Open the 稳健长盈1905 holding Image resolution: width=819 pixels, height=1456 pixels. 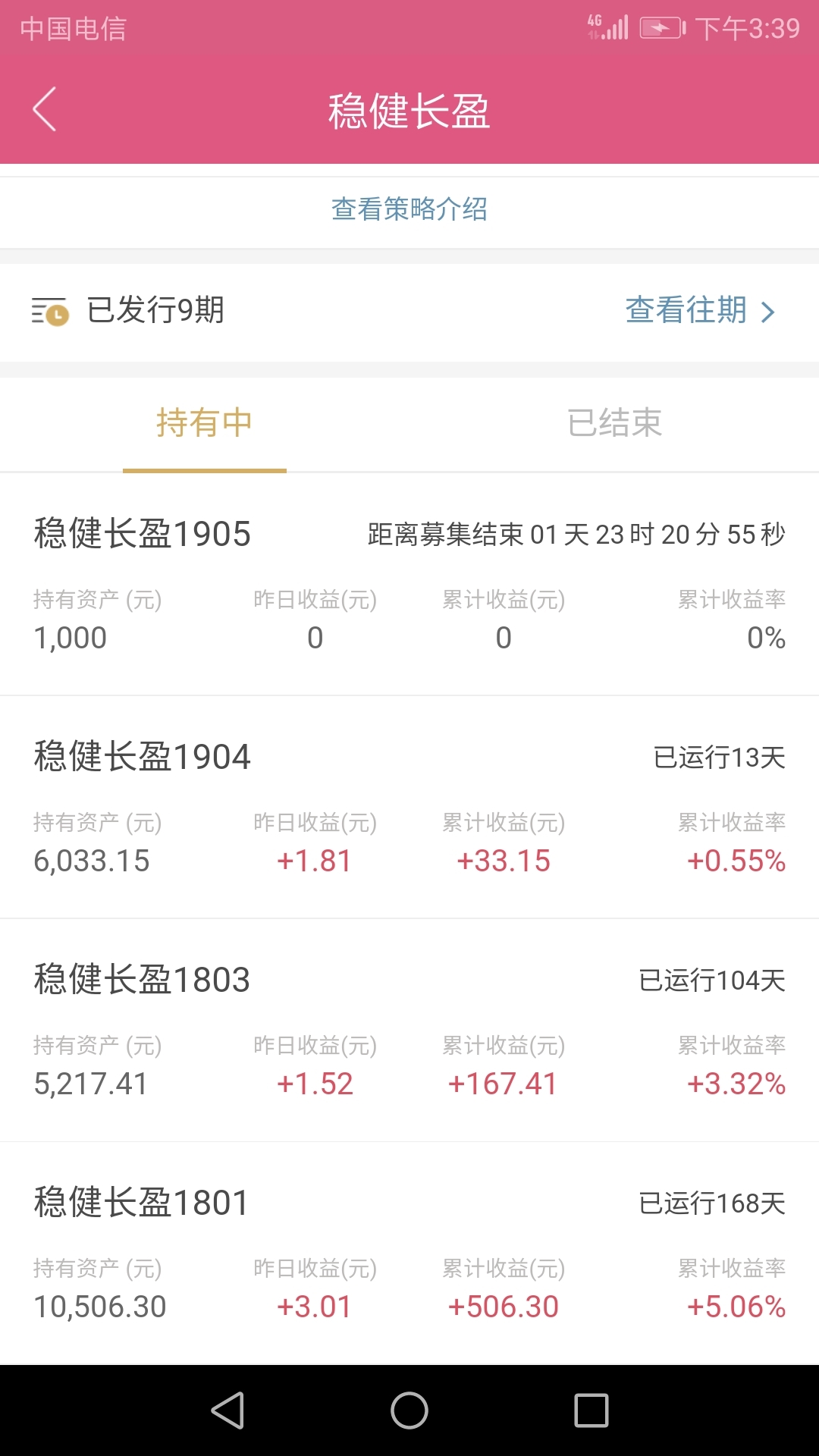tap(409, 584)
